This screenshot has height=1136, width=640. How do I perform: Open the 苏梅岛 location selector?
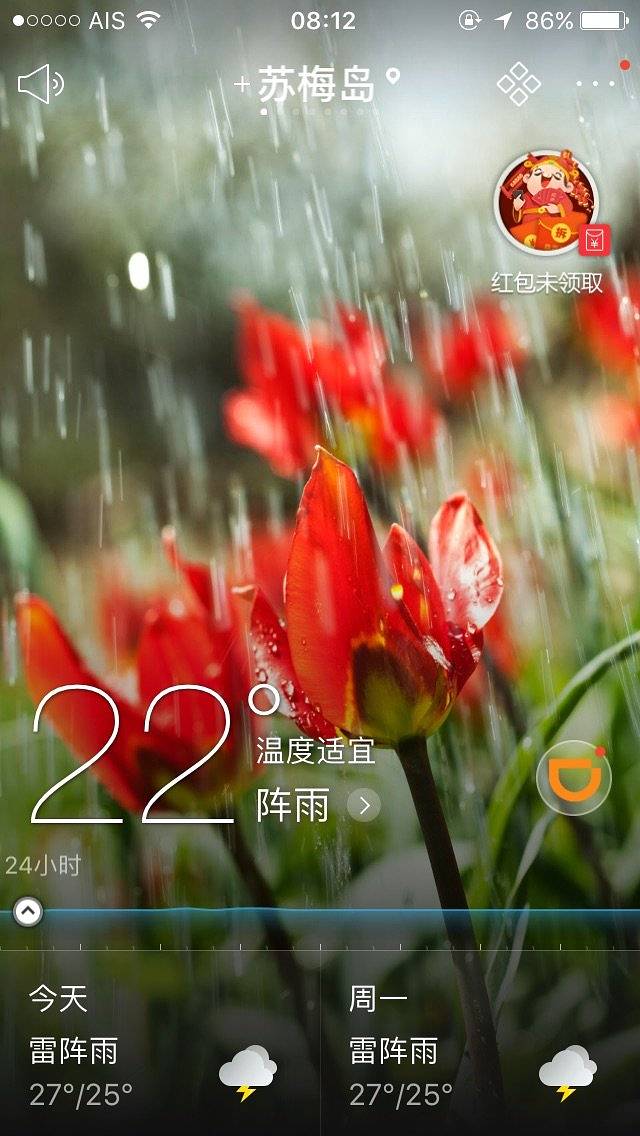318,85
